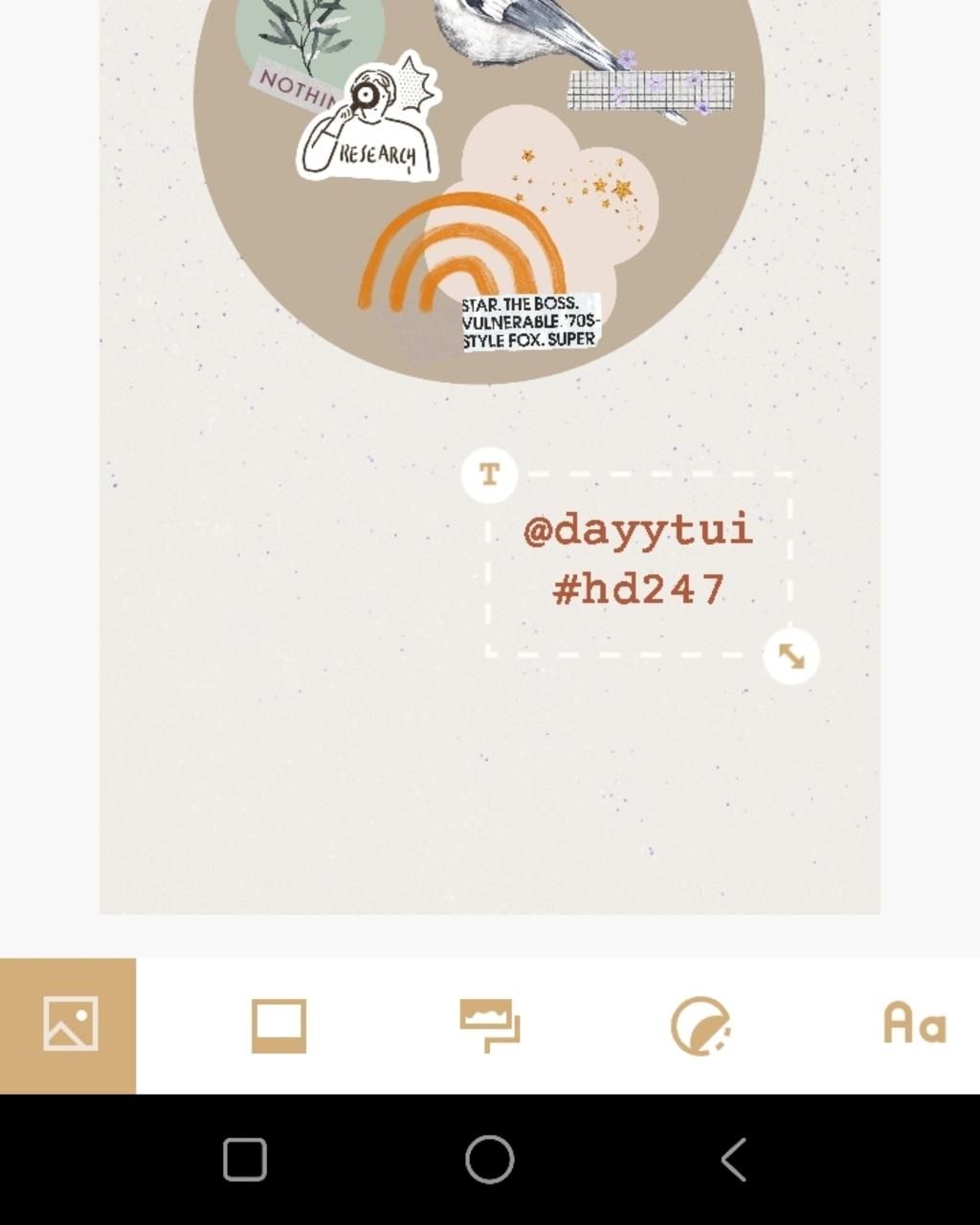Tap the resize arrow handle of the text box
The width and height of the screenshot is (980, 1225).
pyautogui.click(x=791, y=657)
